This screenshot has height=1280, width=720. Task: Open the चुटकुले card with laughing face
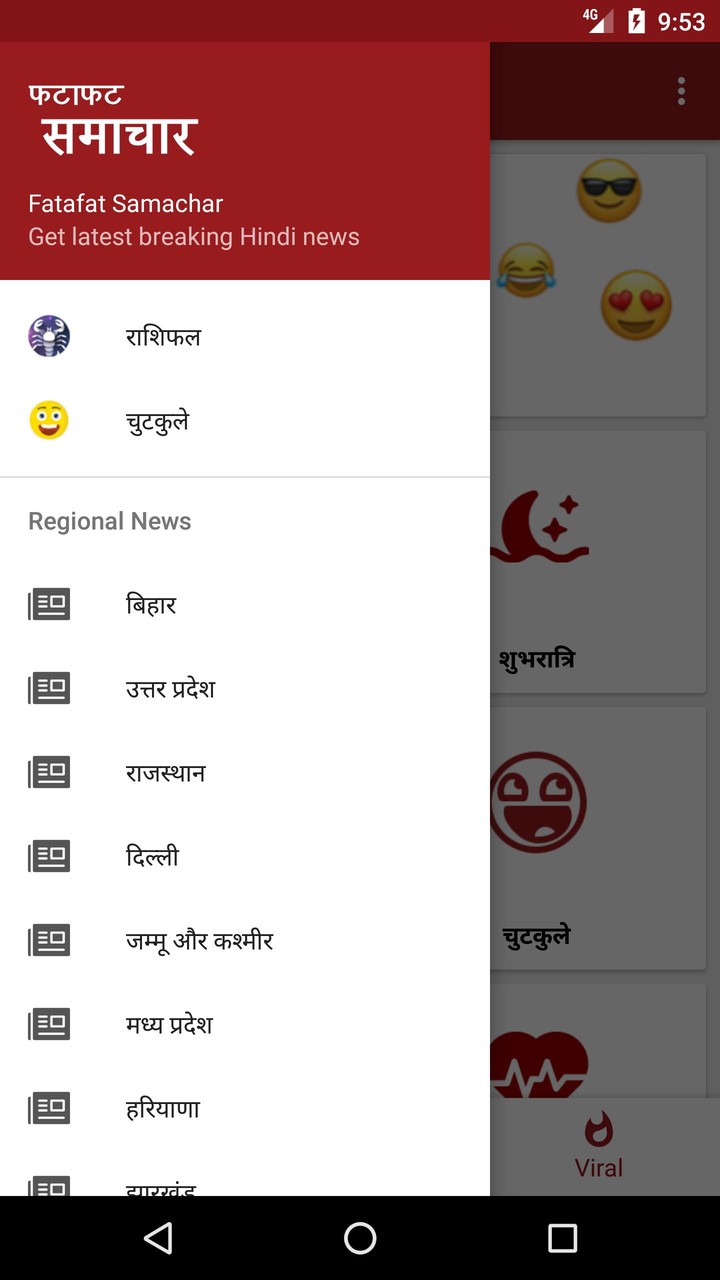click(x=598, y=838)
